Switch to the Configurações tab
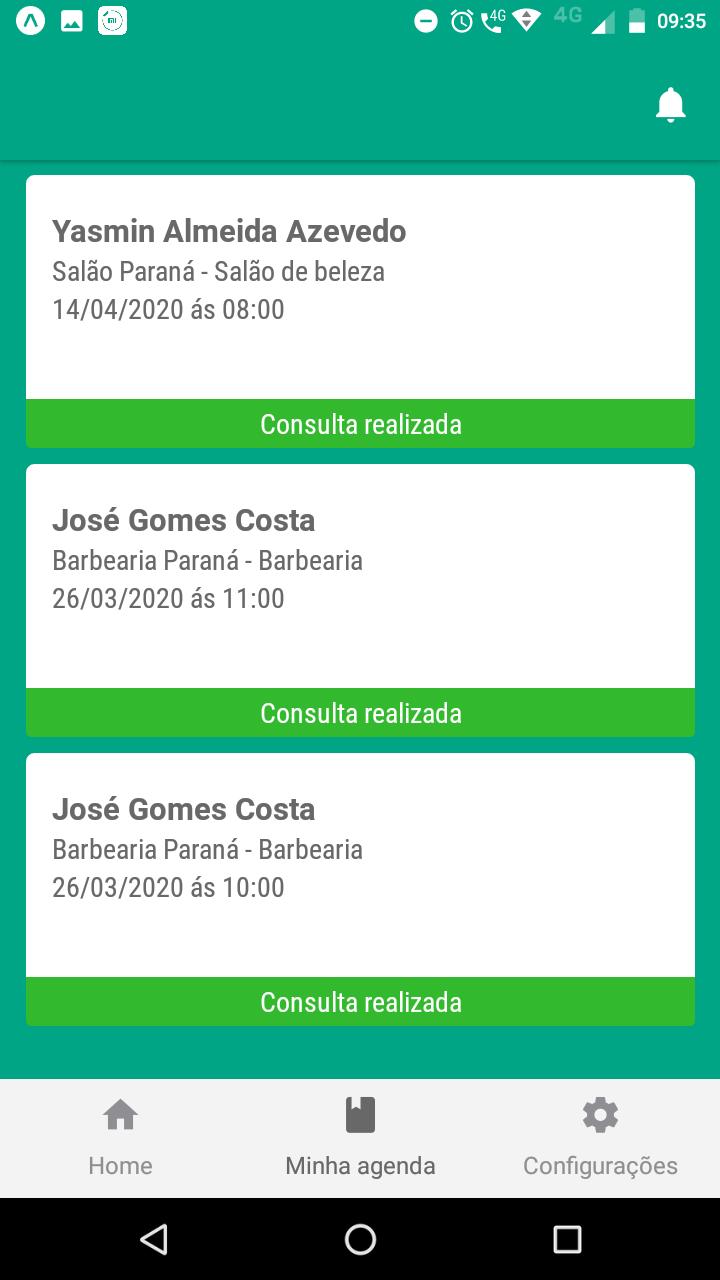The height and width of the screenshot is (1280, 720). pos(600,1138)
